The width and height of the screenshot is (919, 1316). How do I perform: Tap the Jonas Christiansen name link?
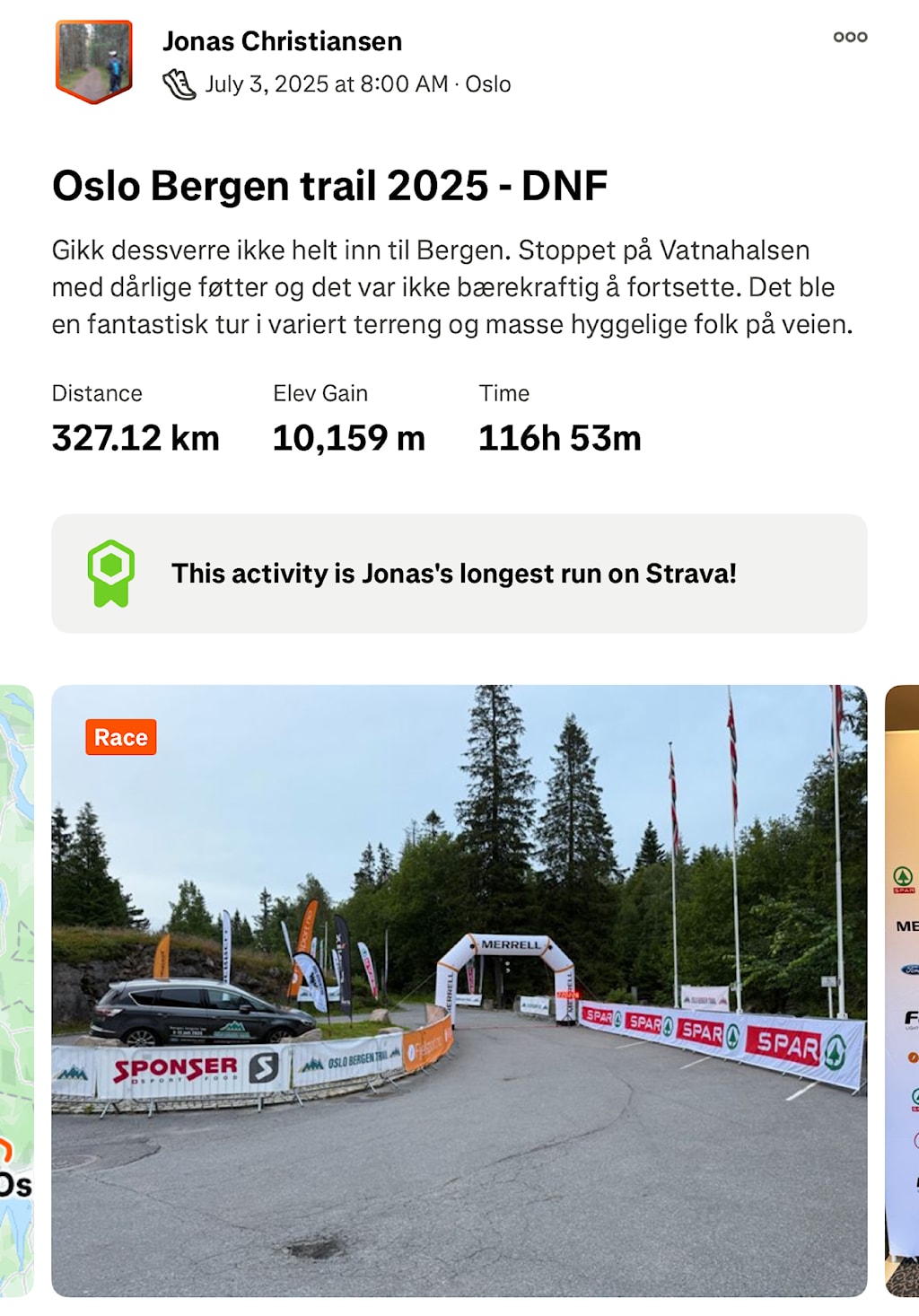(x=282, y=41)
